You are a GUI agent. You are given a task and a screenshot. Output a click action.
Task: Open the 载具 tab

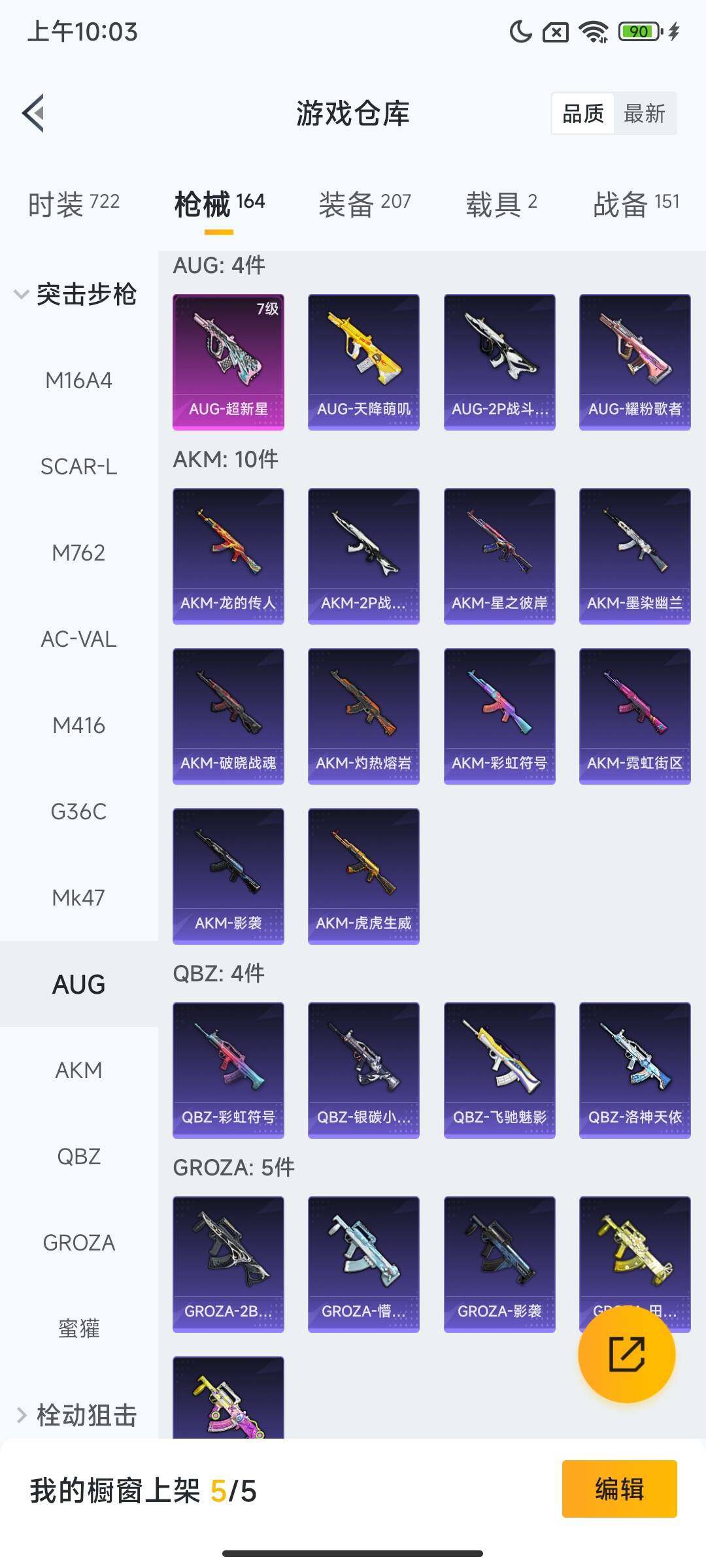click(x=501, y=204)
